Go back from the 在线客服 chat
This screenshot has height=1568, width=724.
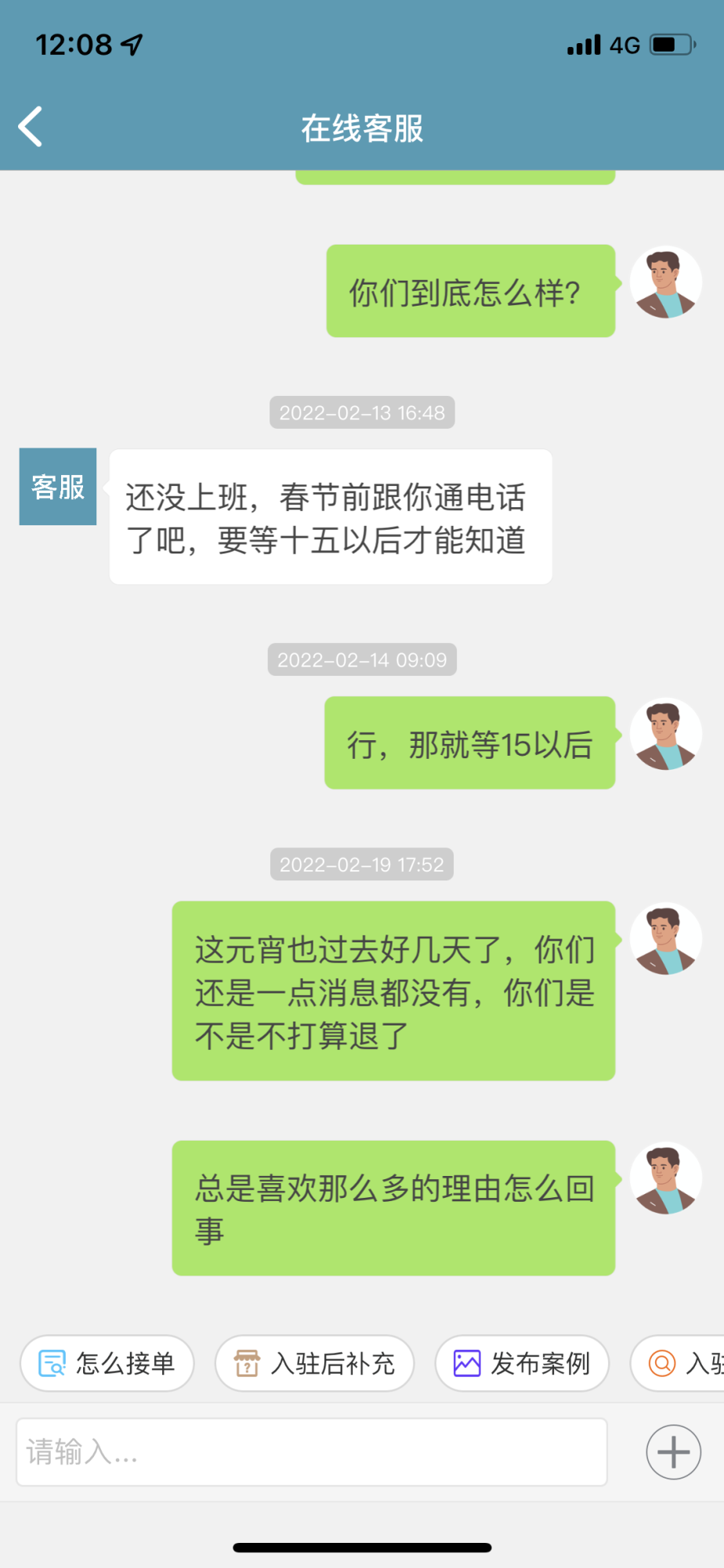[31, 127]
